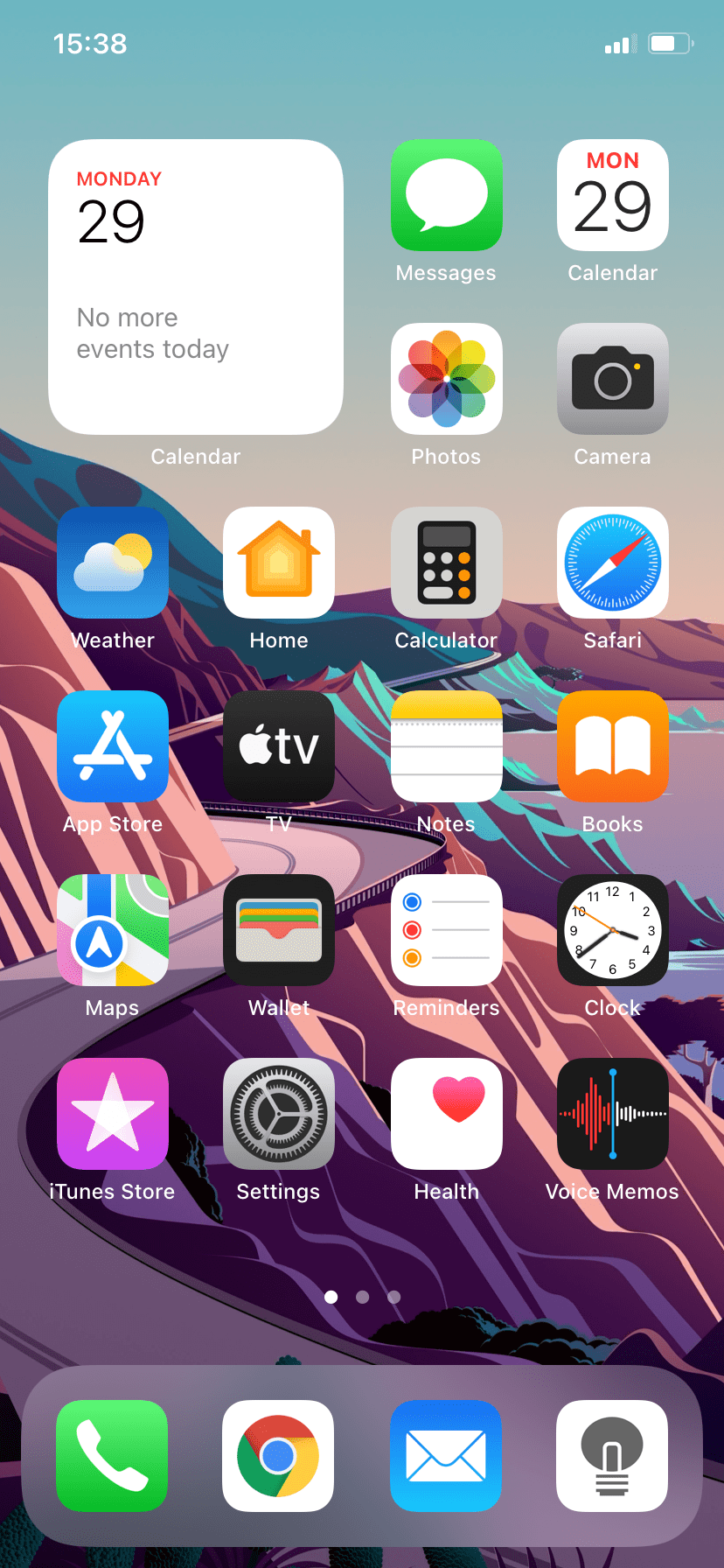Open the Camera app

pos(612,379)
